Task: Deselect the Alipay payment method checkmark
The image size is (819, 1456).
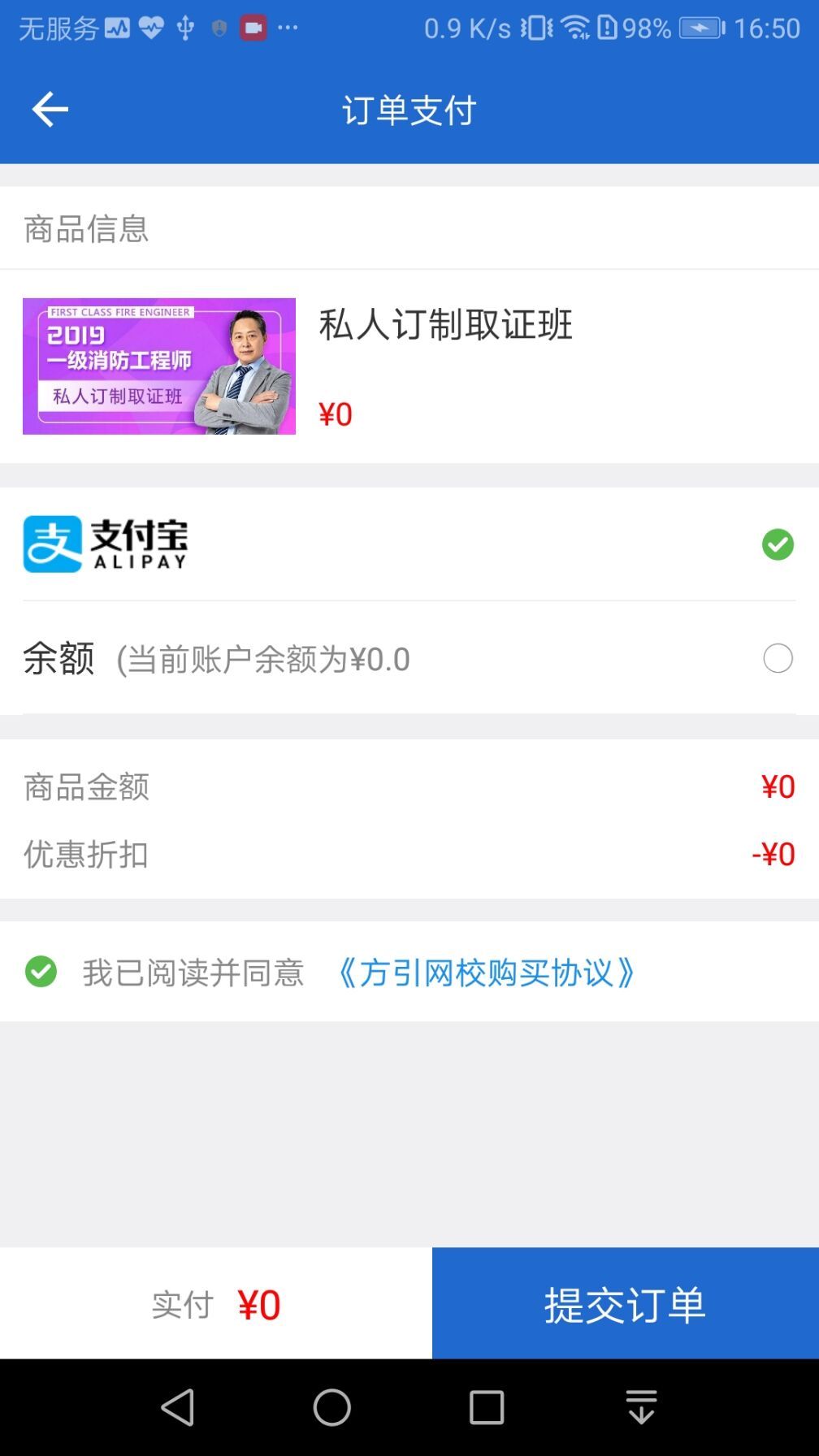Action: [x=778, y=544]
